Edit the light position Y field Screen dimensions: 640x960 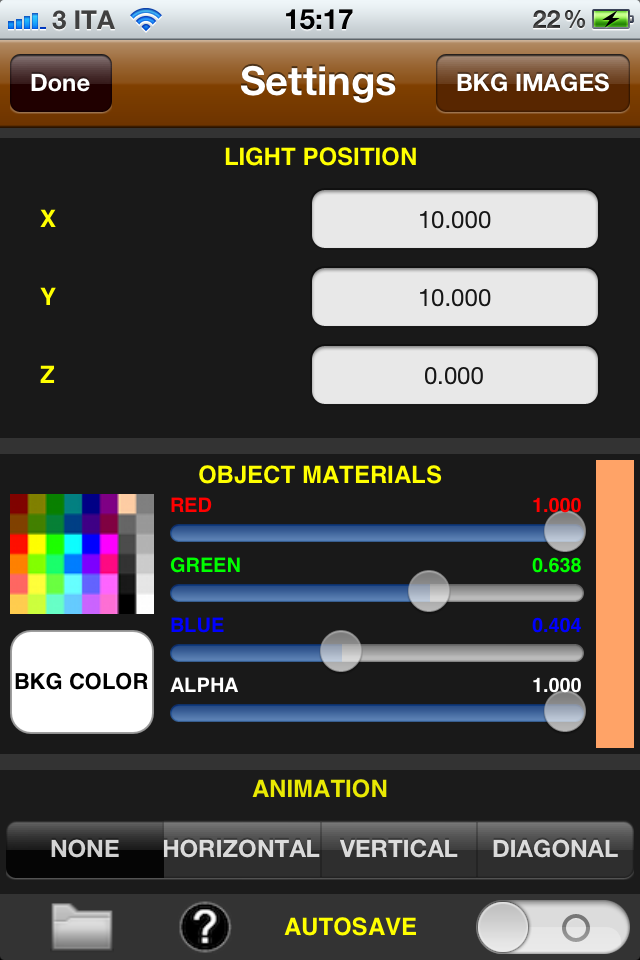coord(455,297)
